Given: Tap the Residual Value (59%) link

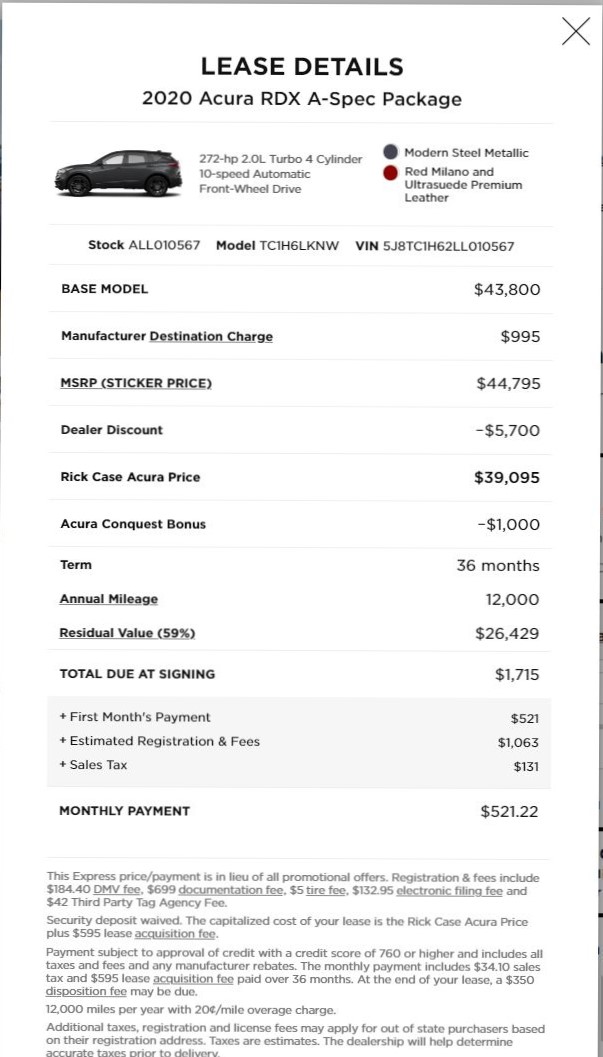Looking at the screenshot, I should tap(127, 633).
